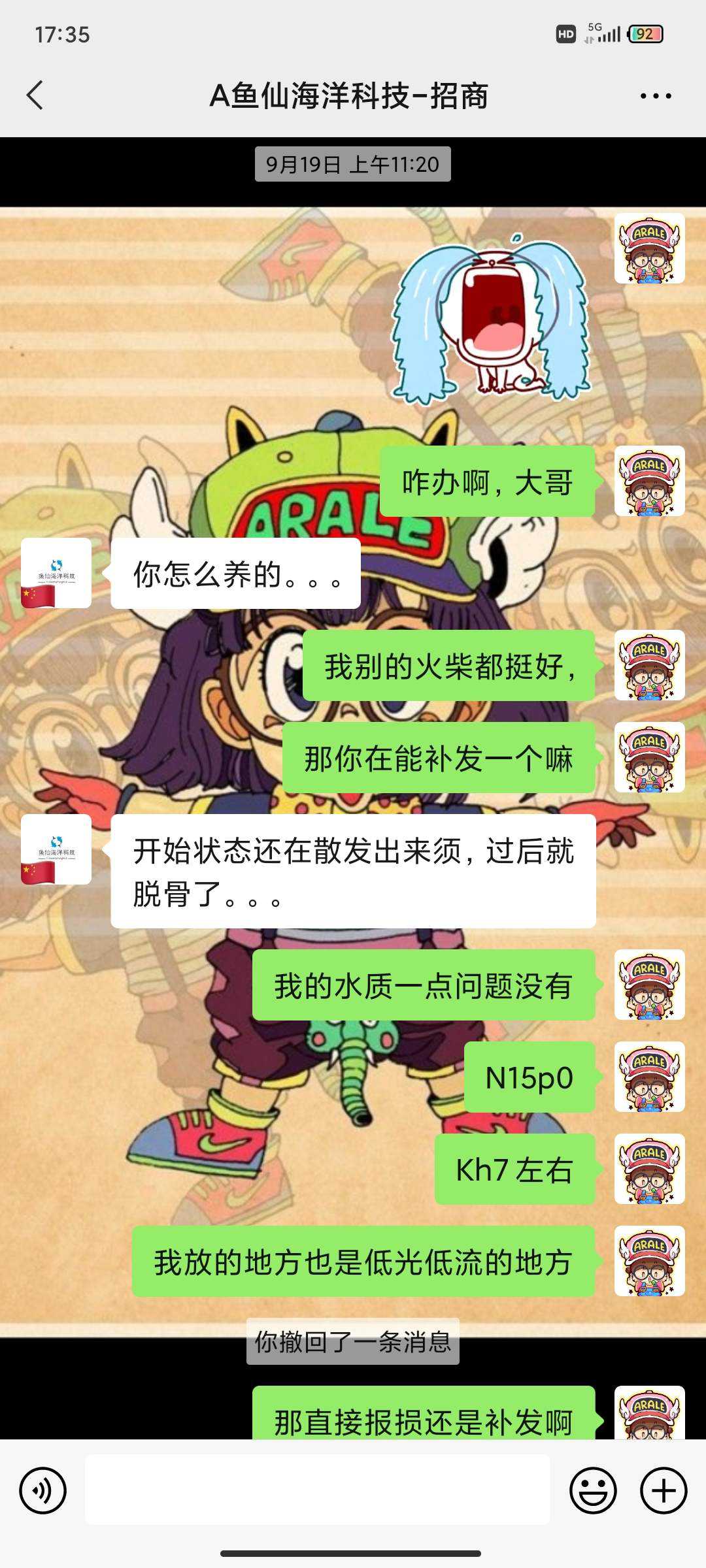Focus the message text field
This screenshot has height=1568, width=706.
click(x=317, y=1490)
